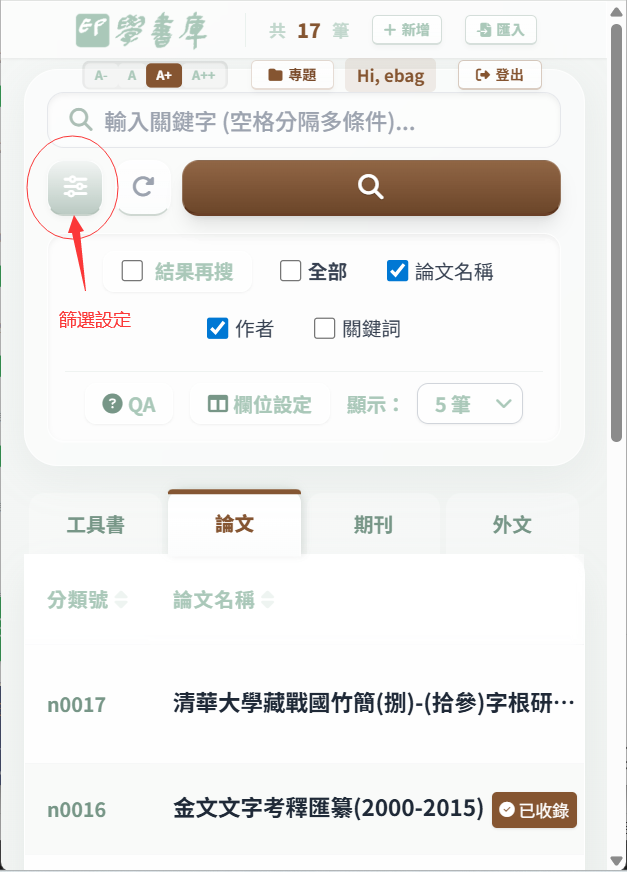
Task: Tap the 匯入 import button
Action: pos(501,31)
